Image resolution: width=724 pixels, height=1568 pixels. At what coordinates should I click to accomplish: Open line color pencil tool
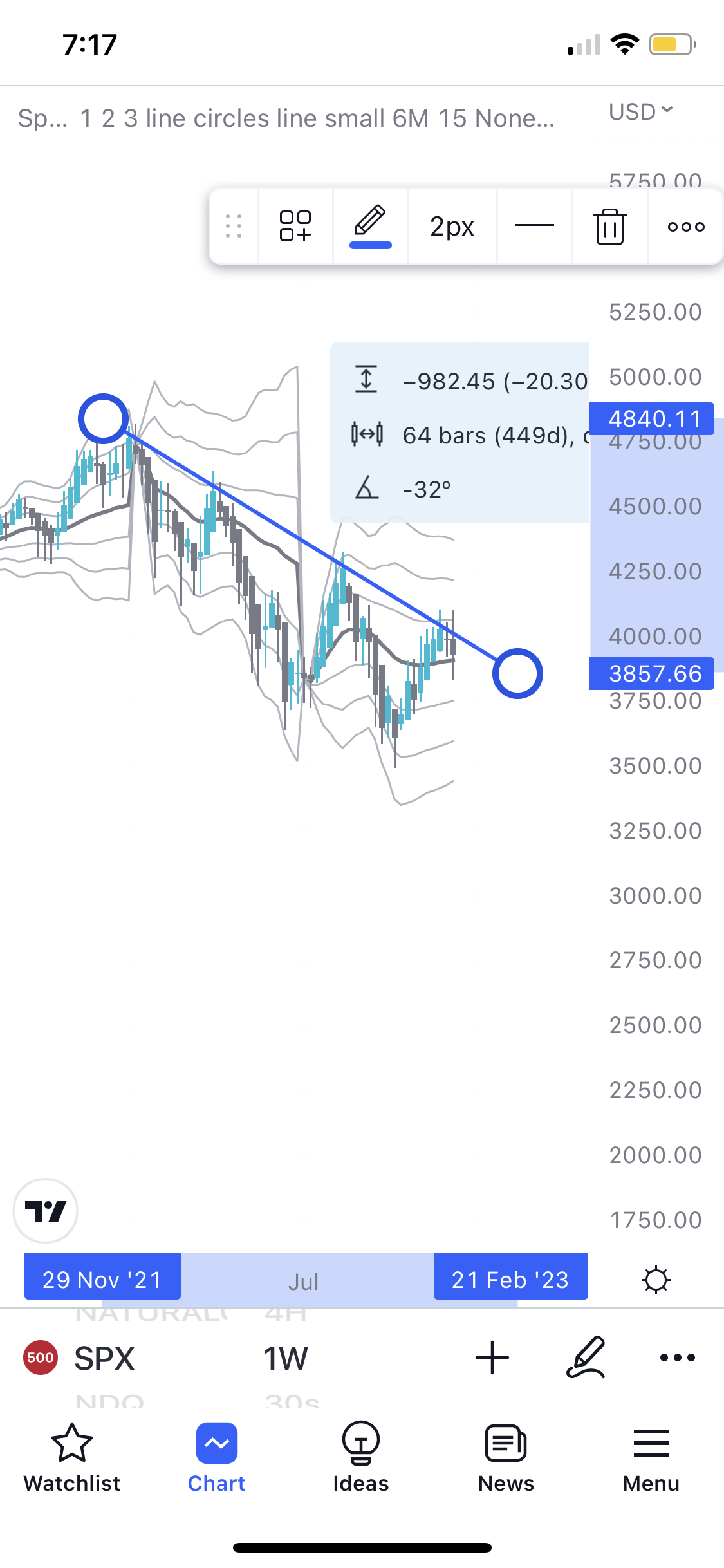point(371,227)
